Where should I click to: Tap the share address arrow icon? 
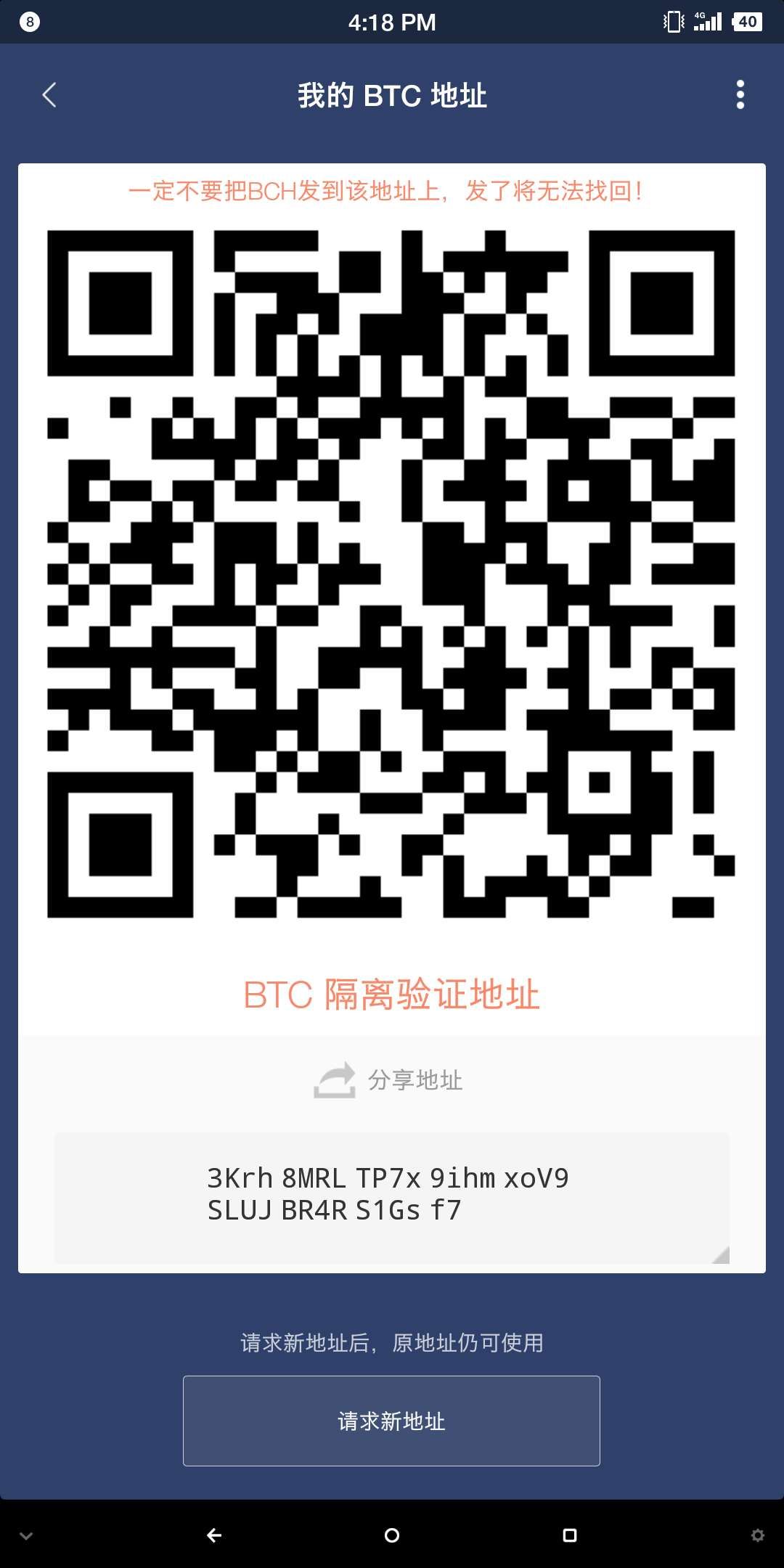coord(332,1079)
